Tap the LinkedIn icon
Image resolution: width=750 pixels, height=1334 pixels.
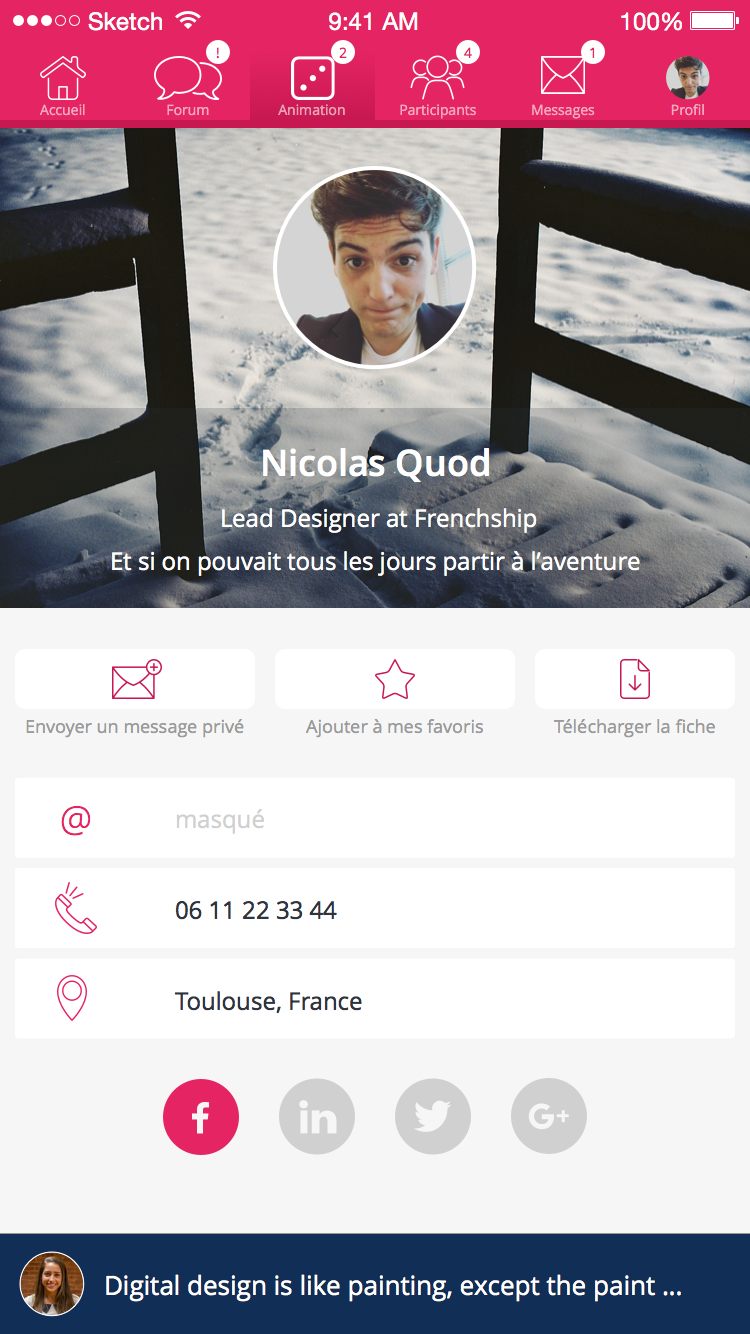[317, 1117]
